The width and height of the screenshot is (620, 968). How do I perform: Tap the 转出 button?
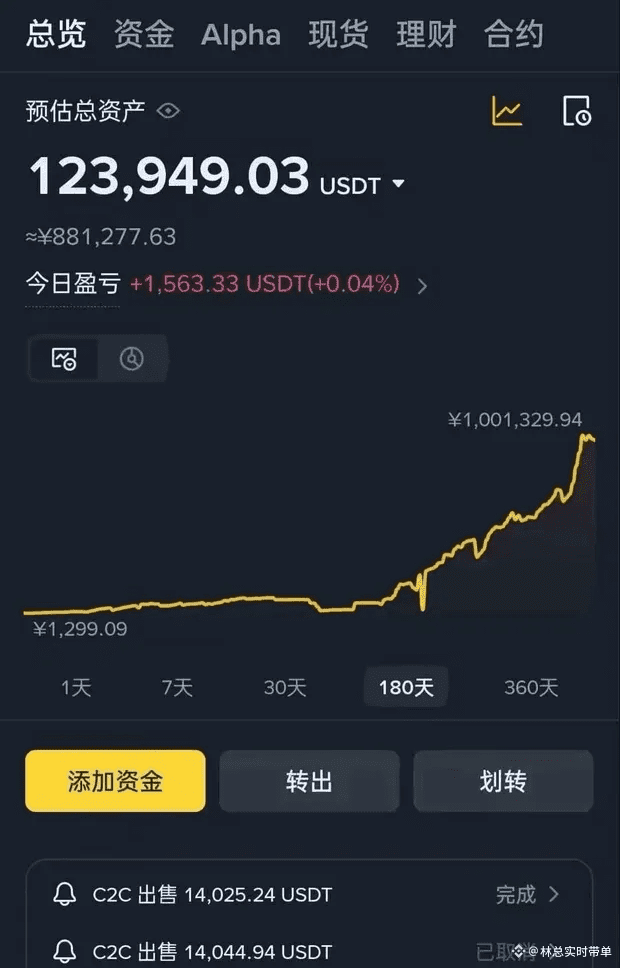pyautogui.click(x=309, y=781)
